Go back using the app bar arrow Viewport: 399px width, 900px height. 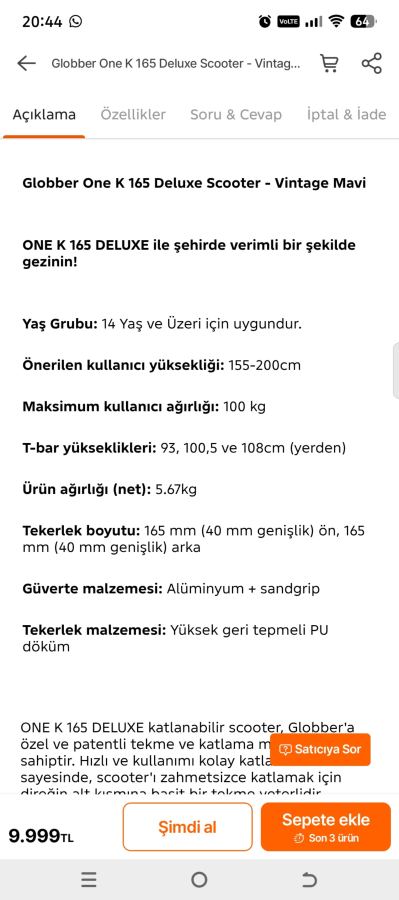[26, 64]
